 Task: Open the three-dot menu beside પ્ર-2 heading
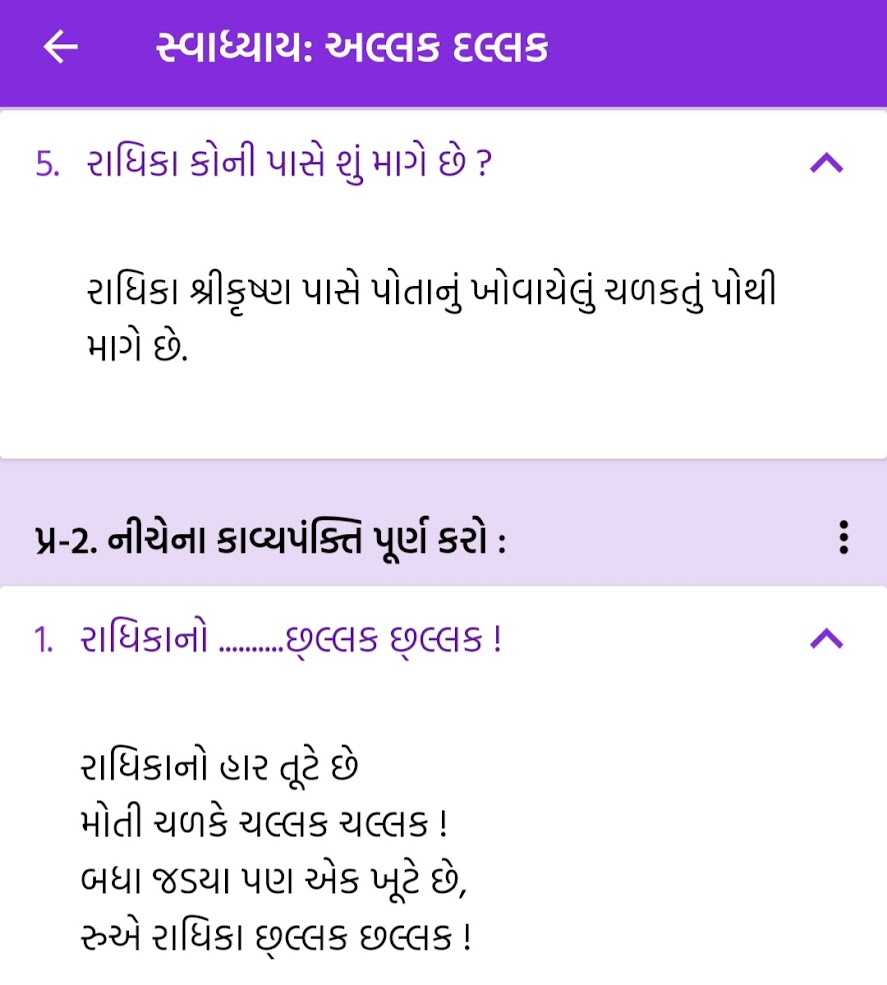(844, 538)
